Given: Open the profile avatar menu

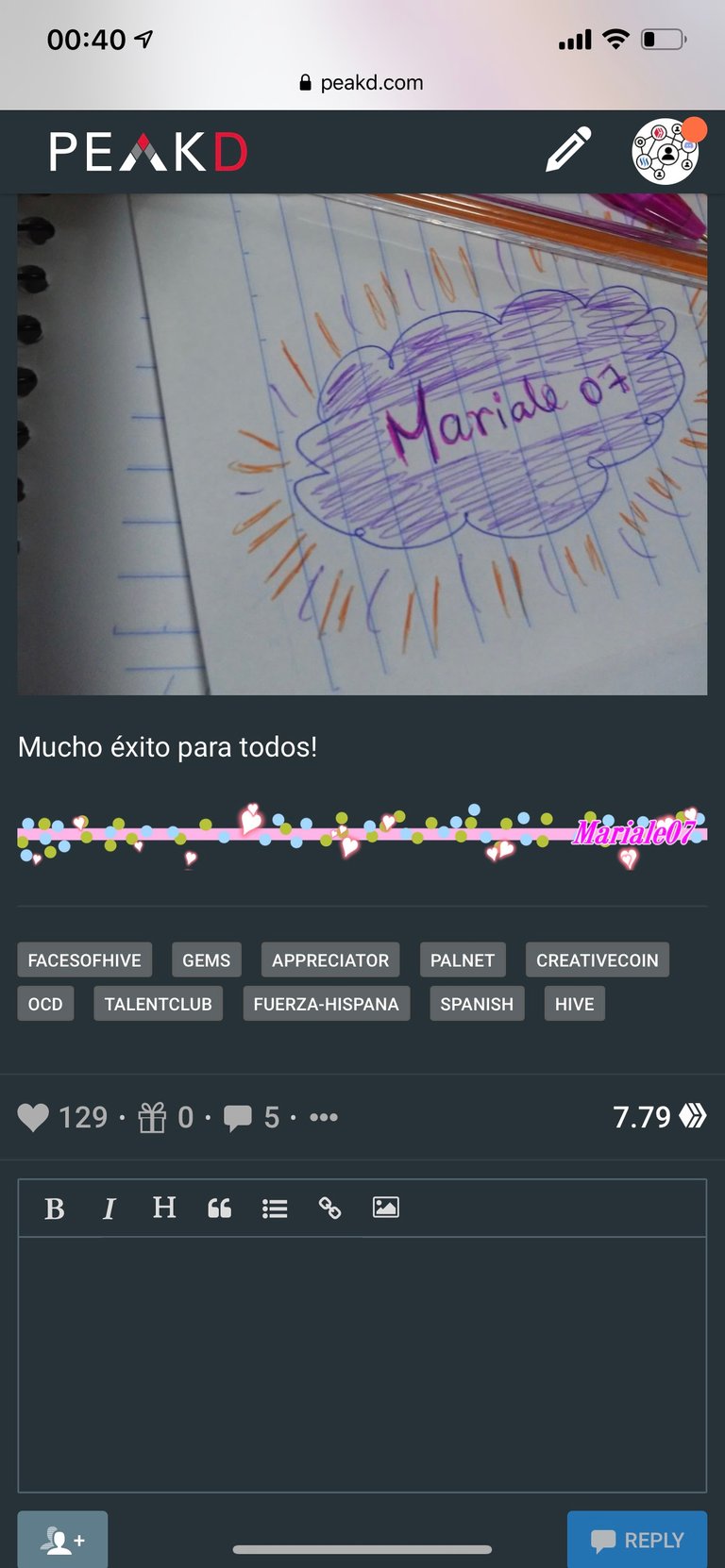Looking at the screenshot, I should (x=666, y=151).
